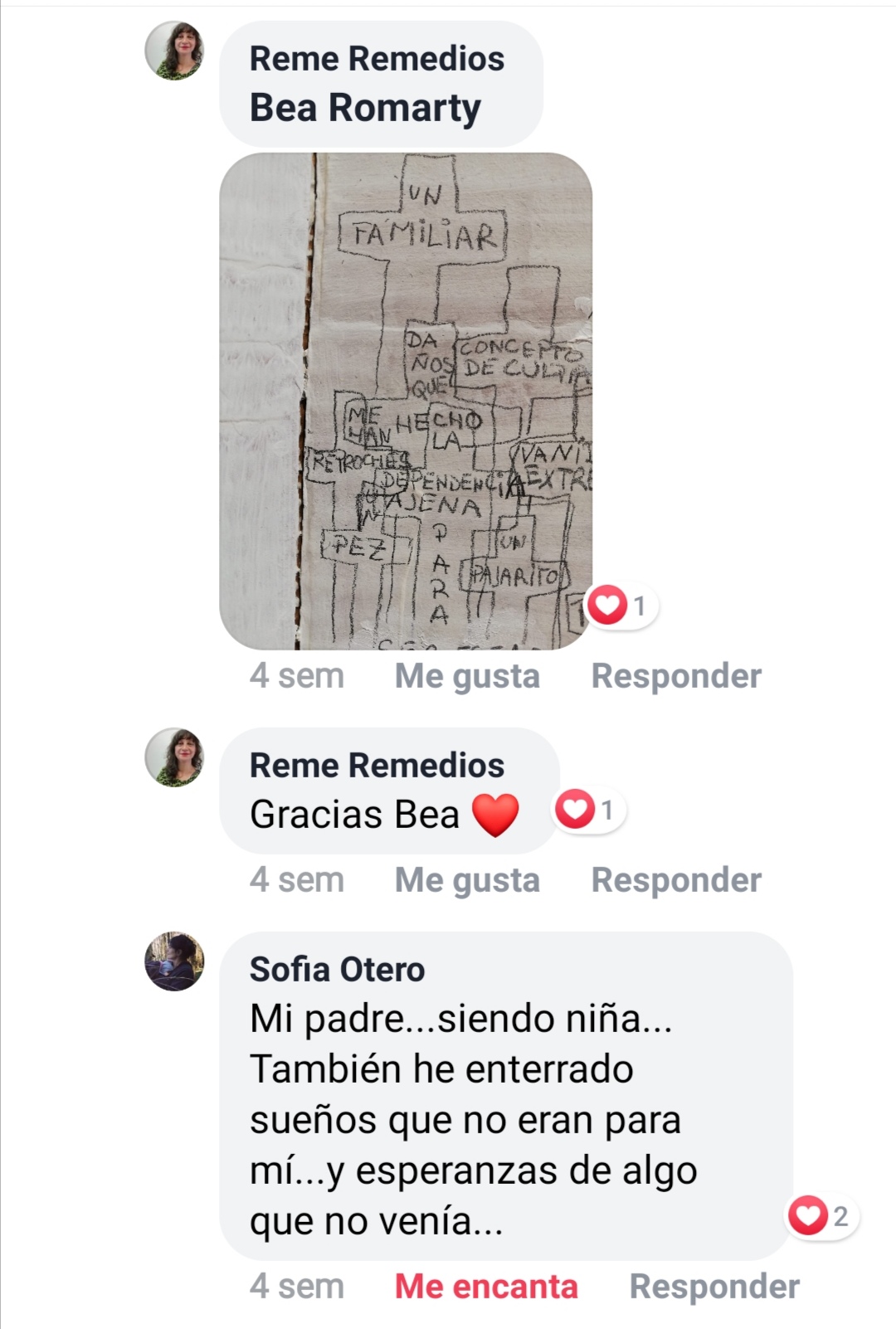Remove 'Me encanta' reaction on Sofia's comment
Screen dimensions: 896x1329
click(x=486, y=1287)
